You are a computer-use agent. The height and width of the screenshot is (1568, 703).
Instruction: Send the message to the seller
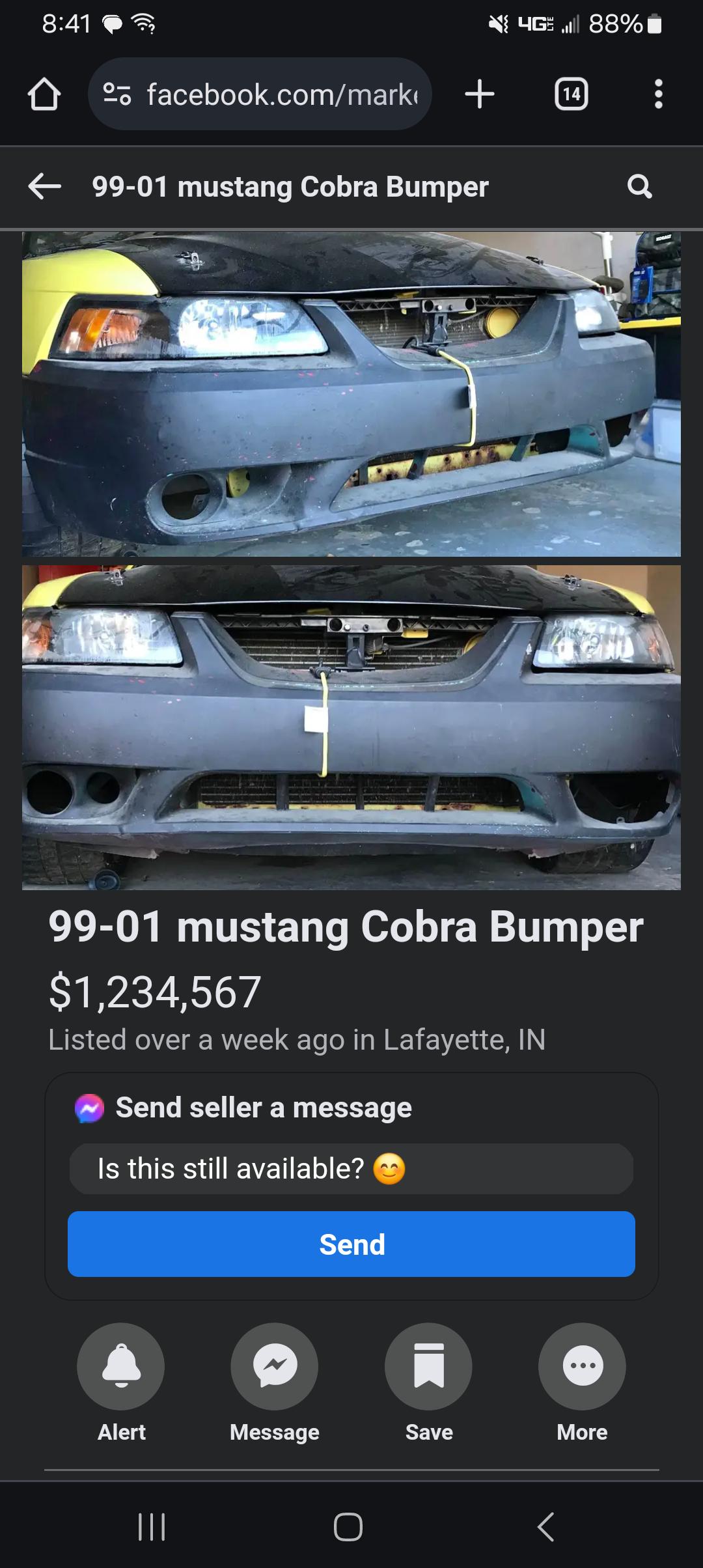pos(351,1244)
